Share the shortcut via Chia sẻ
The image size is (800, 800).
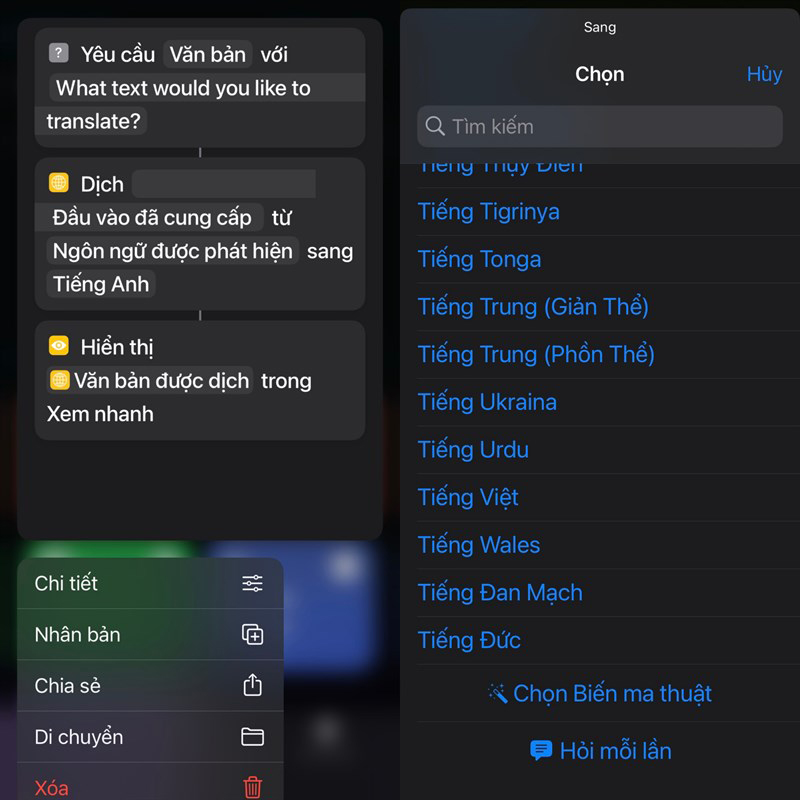point(150,686)
